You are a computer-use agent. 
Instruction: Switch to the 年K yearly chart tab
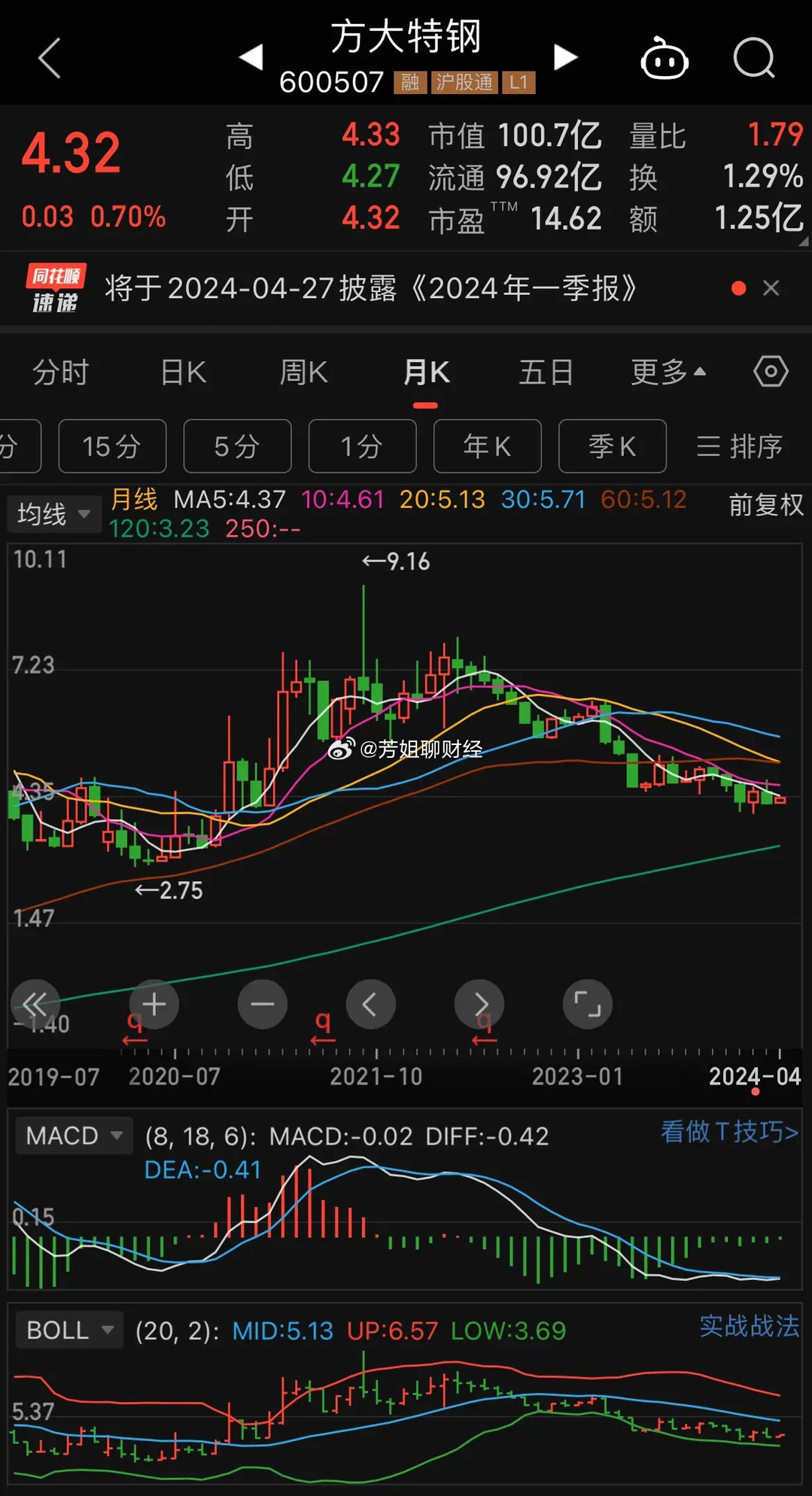pos(487,446)
